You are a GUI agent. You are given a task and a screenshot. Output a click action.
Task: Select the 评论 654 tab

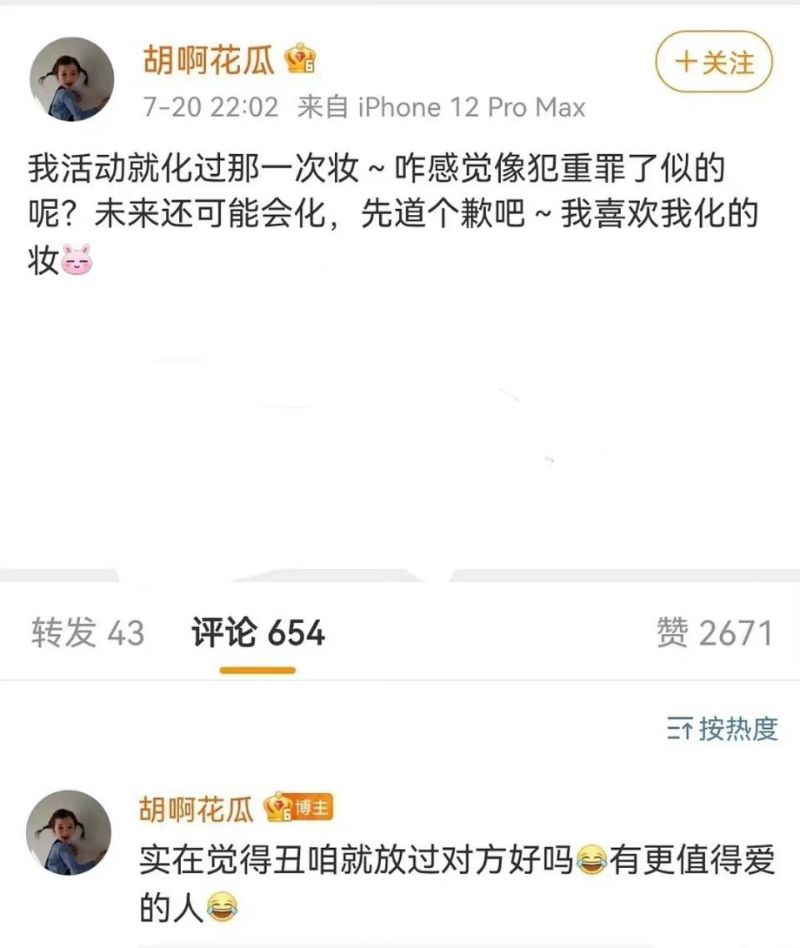(x=258, y=633)
